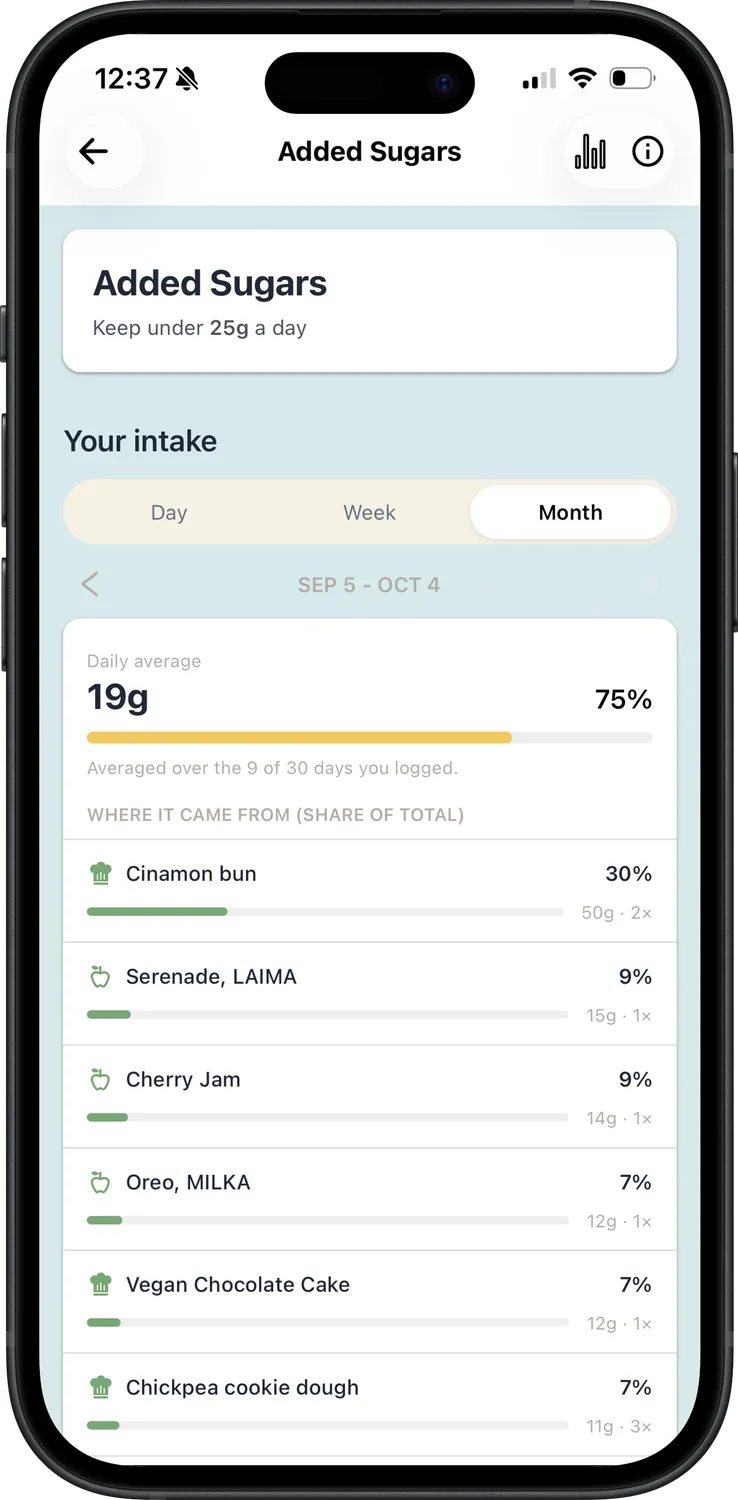The width and height of the screenshot is (738, 1500).
Task: View the Cherry Jam entry
Action: pos(369,1097)
